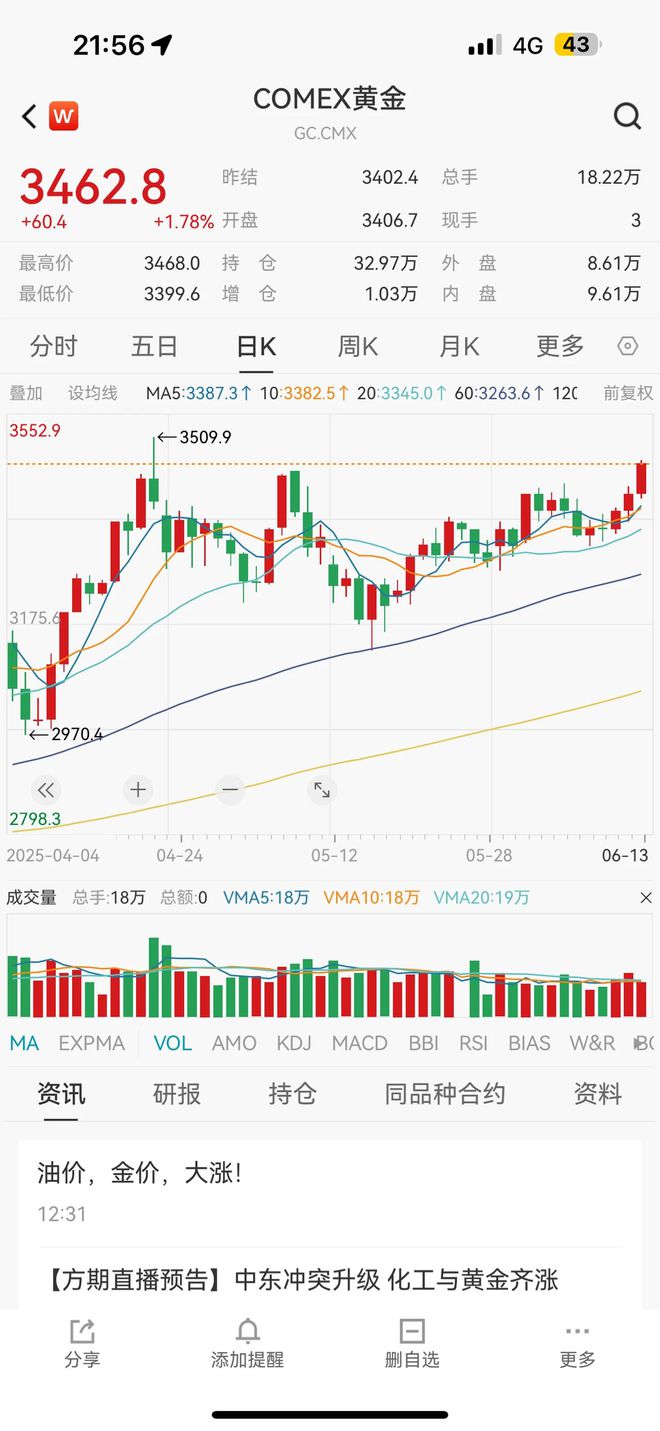Select the 周K chart tab
Screen dimensions: 660x1431
[x=357, y=347]
